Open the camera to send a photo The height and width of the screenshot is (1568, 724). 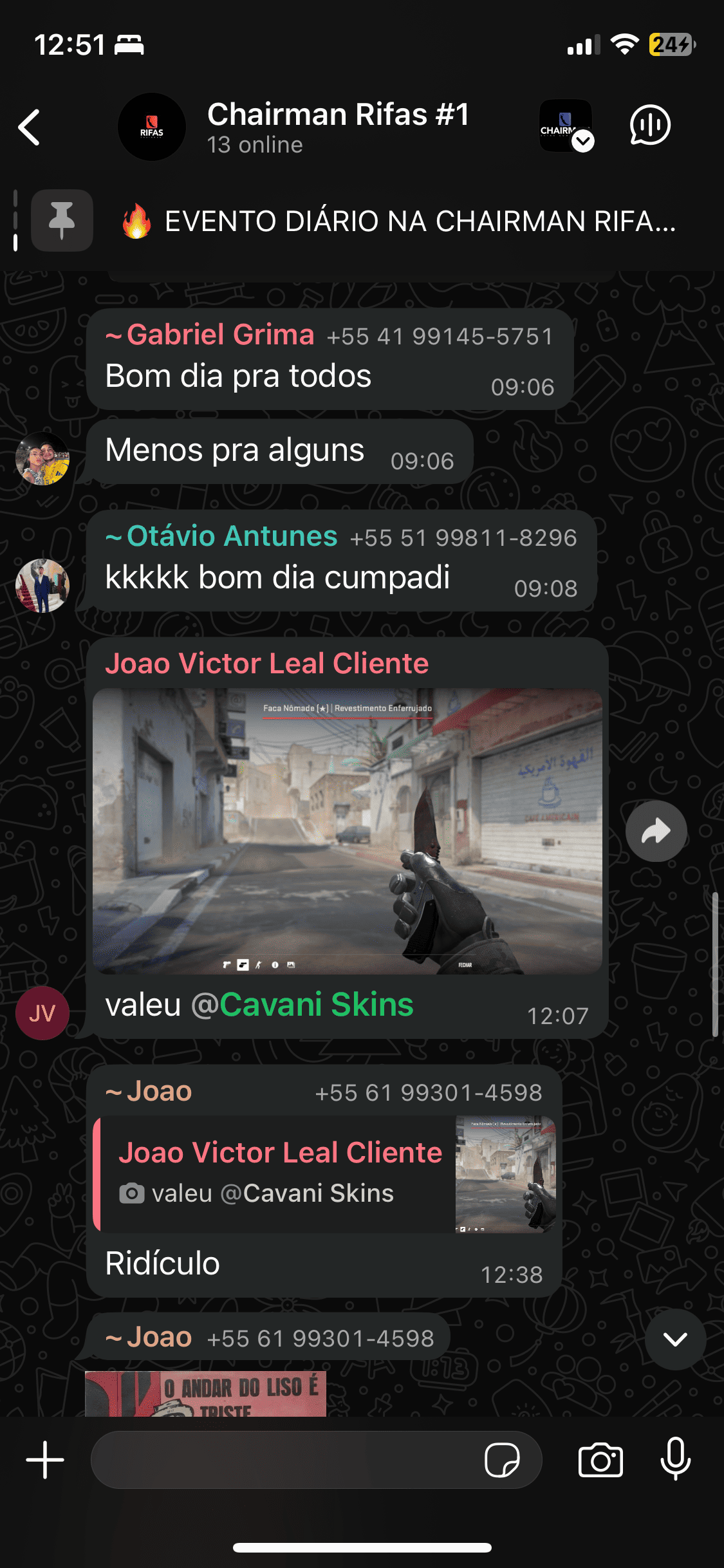click(600, 1459)
